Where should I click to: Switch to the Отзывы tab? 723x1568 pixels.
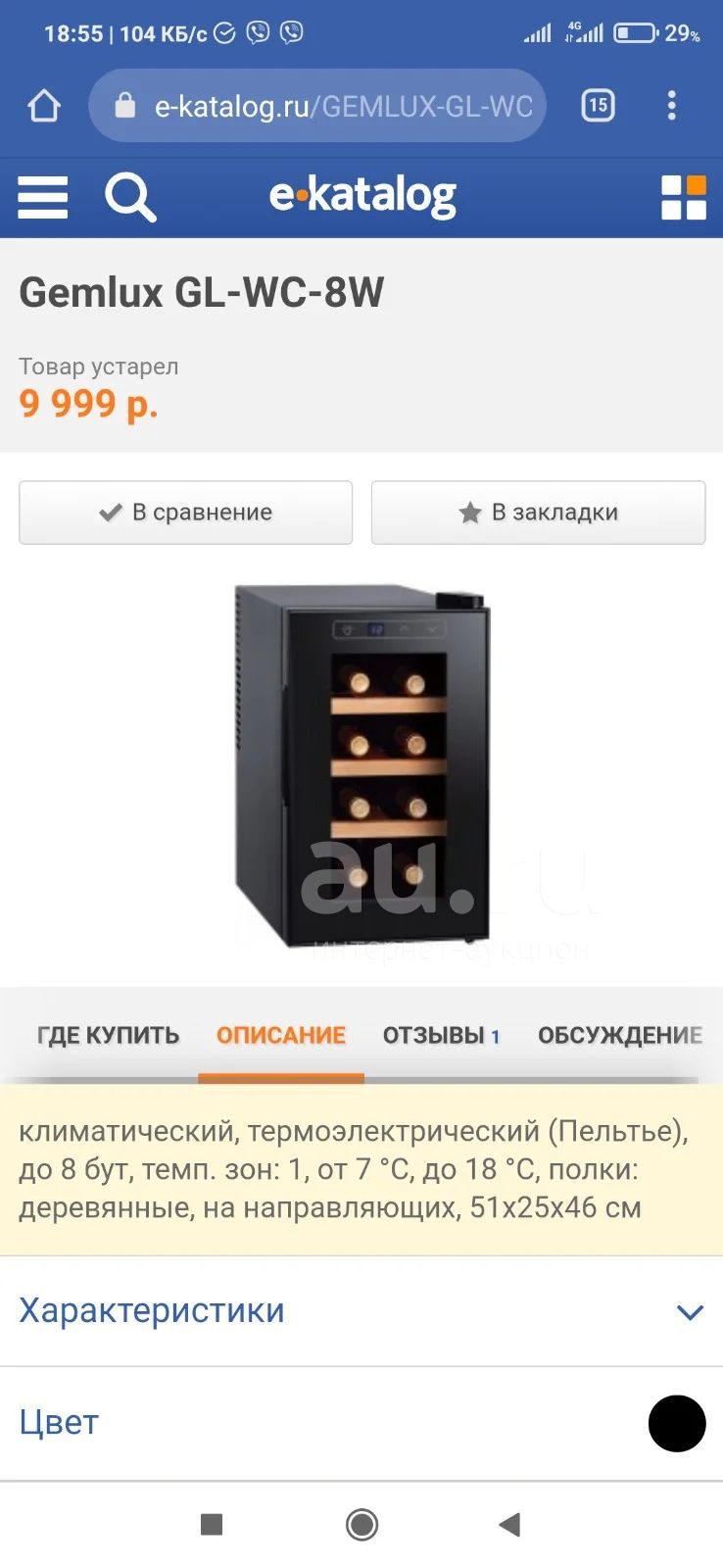click(442, 1036)
